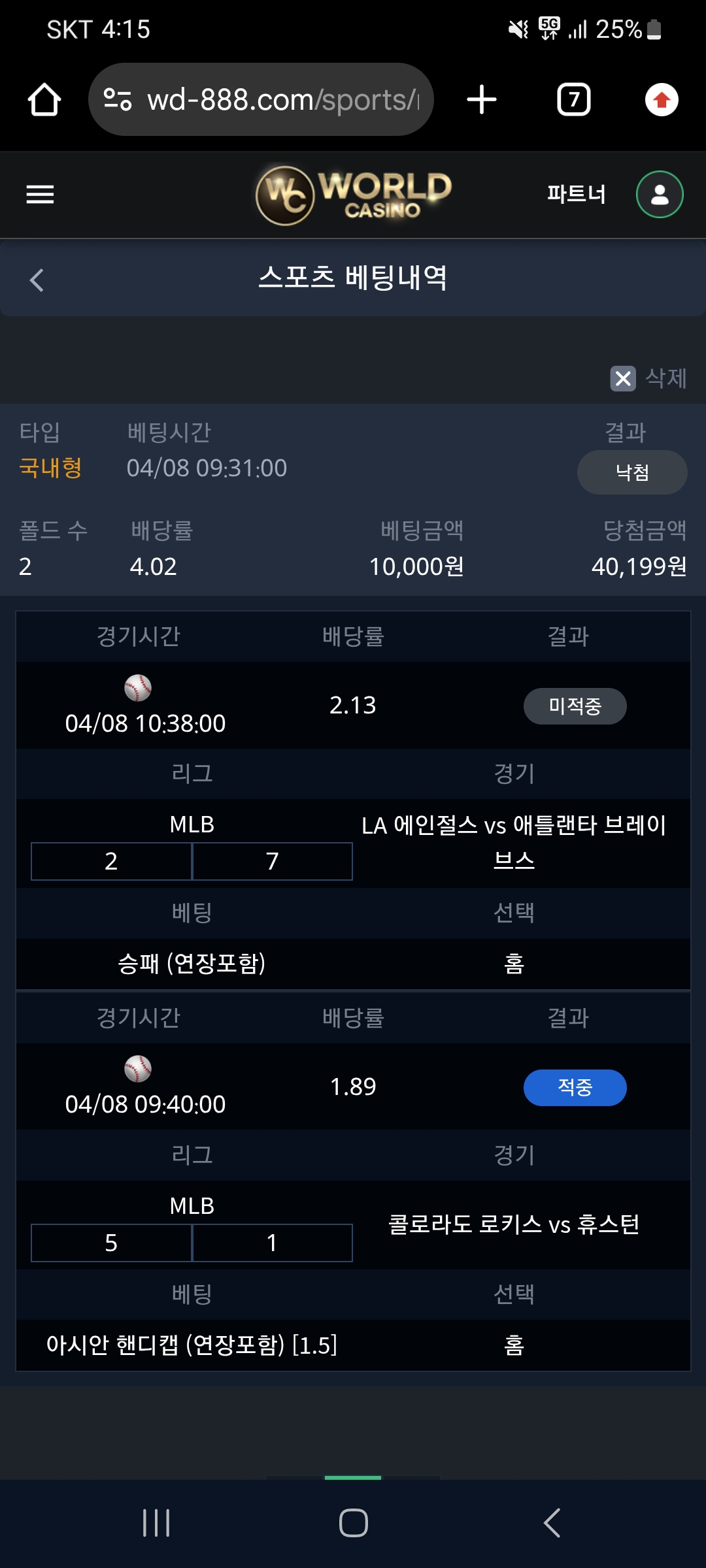The height and width of the screenshot is (1568, 706).
Task: Show recent apps from navigation bar
Action: (156, 1523)
